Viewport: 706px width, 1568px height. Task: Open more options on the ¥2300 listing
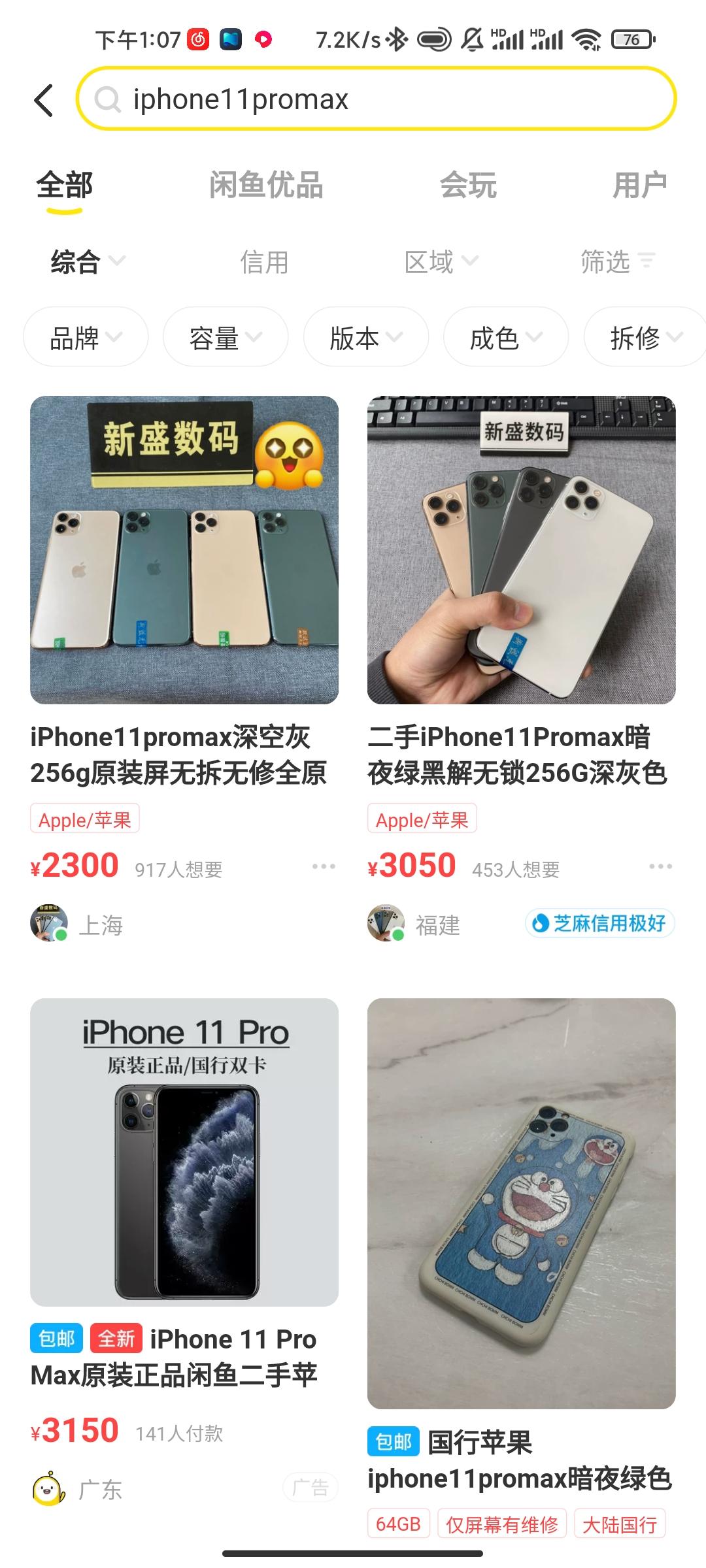pos(324,867)
